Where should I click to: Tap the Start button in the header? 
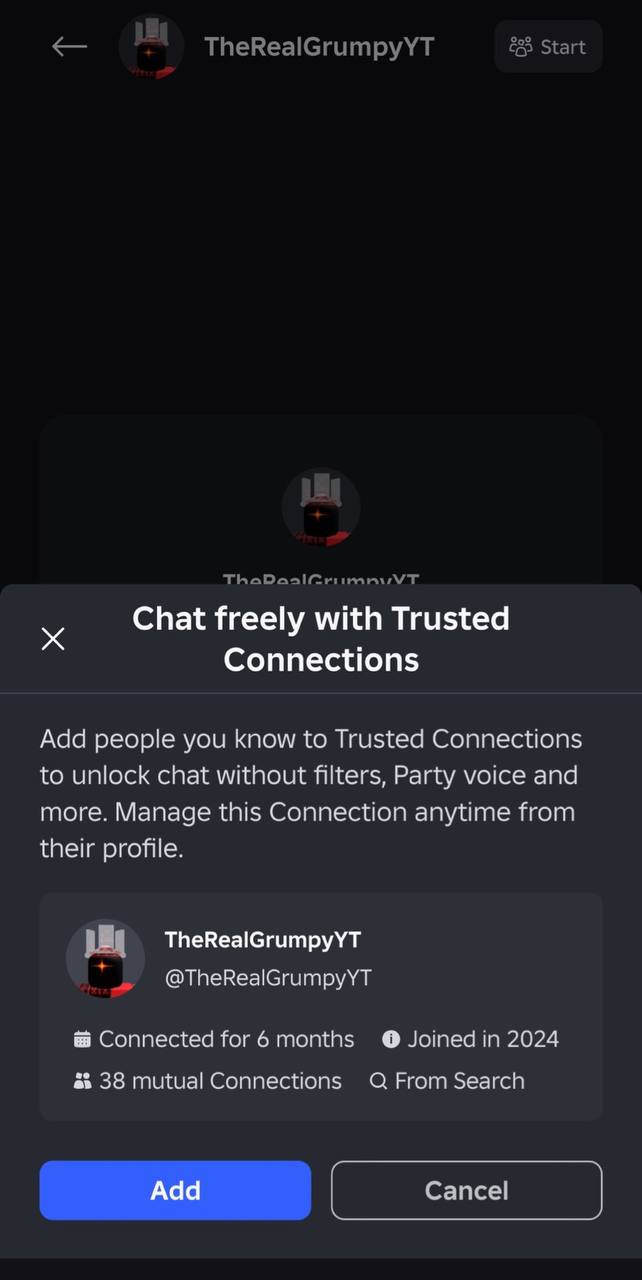pos(548,46)
